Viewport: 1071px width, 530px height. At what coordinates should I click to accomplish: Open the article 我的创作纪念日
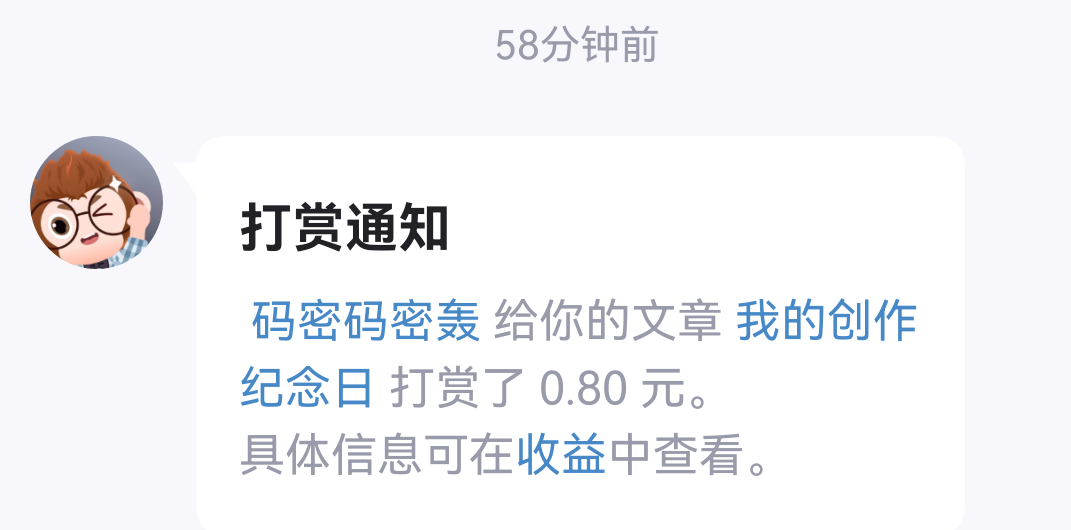826,322
